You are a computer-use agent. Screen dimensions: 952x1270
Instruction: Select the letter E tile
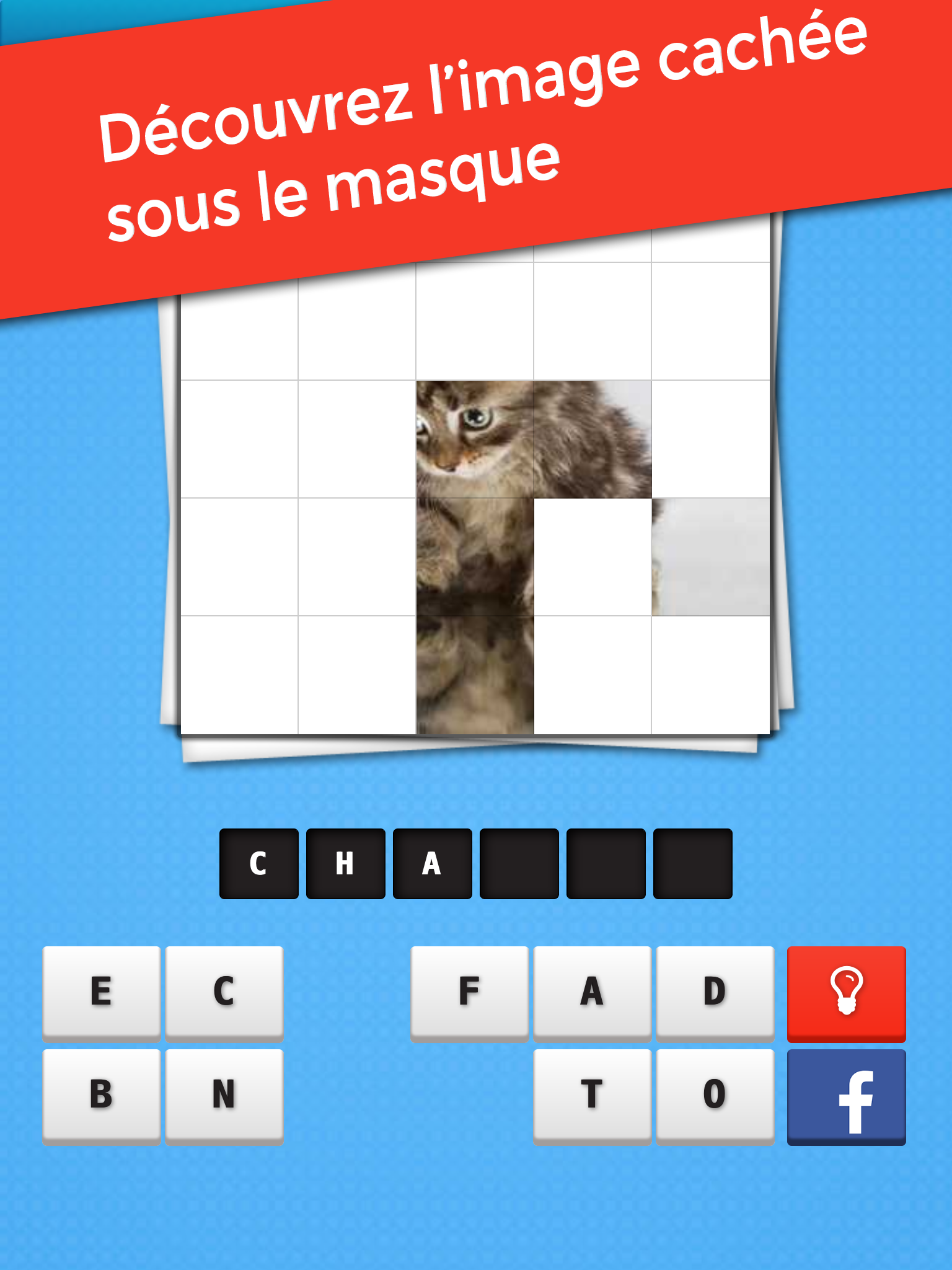pyautogui.click(x=101, y=991)
